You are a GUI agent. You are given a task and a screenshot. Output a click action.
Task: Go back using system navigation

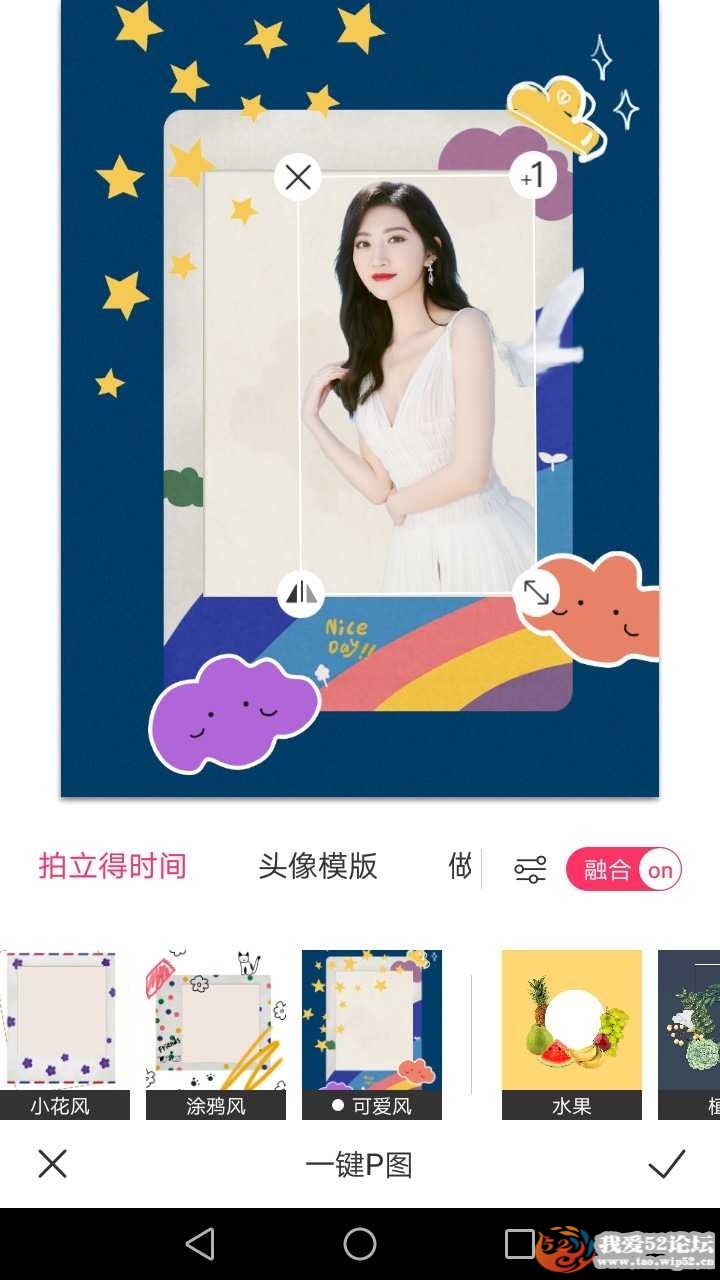click(200, 1244)
